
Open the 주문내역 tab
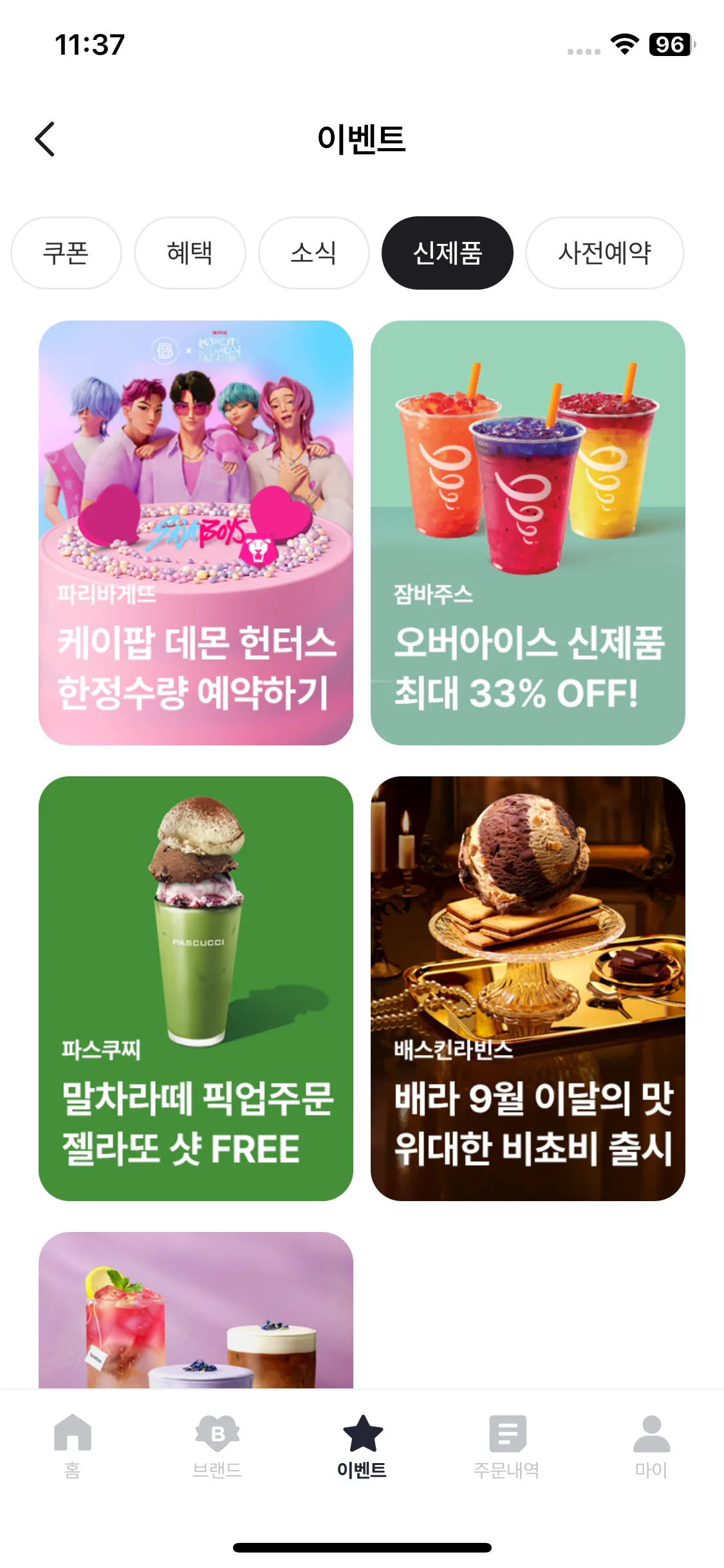coord(506,1444)
